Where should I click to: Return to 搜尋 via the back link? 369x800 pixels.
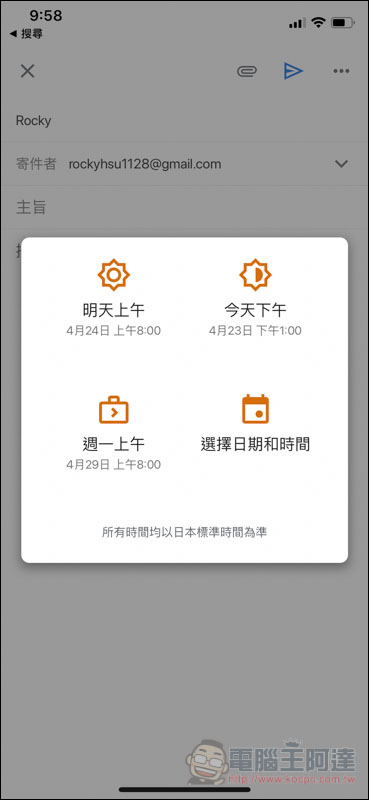point(26,34)
